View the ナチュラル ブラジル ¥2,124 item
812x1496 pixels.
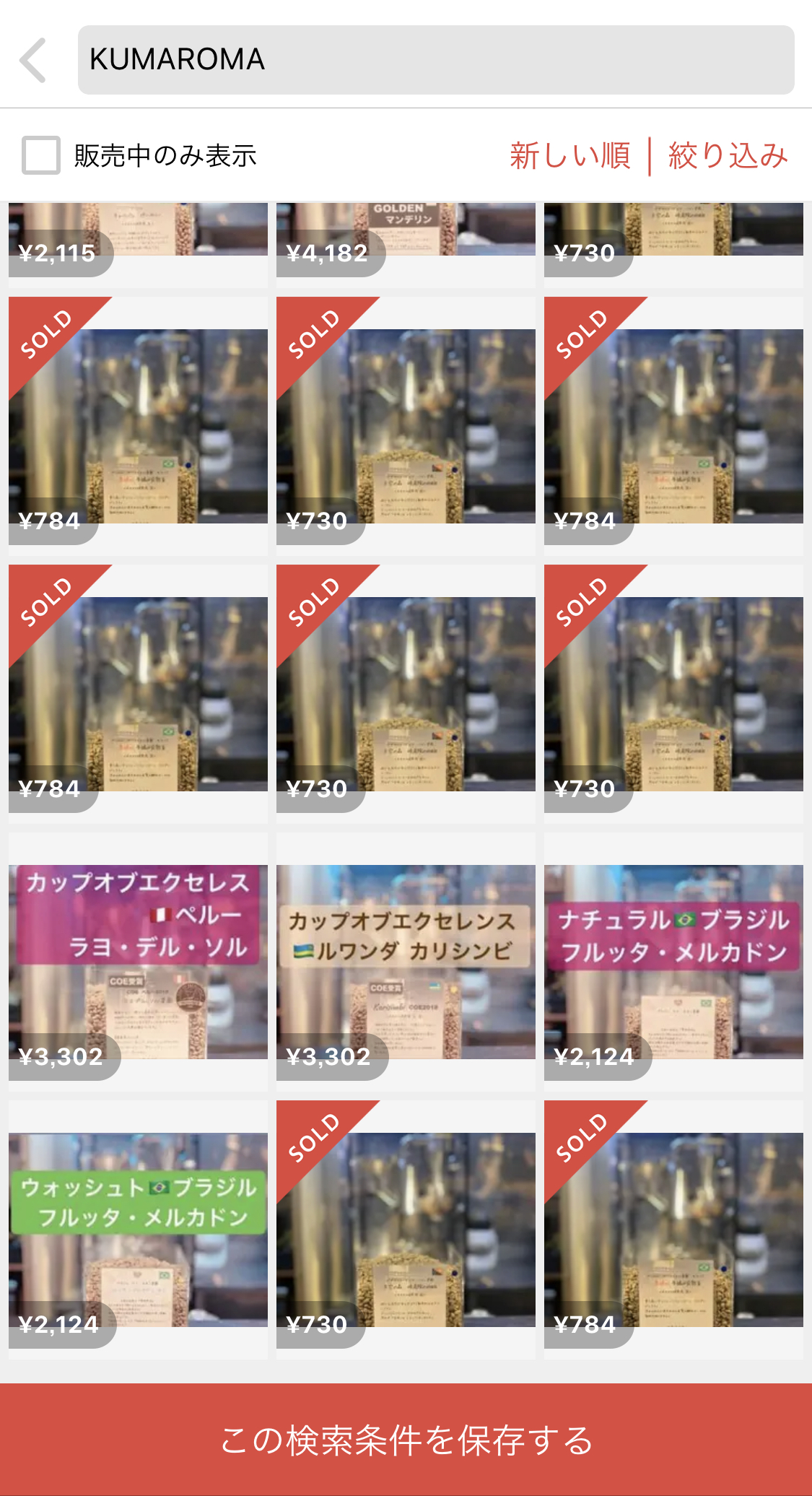click(673, 962)
